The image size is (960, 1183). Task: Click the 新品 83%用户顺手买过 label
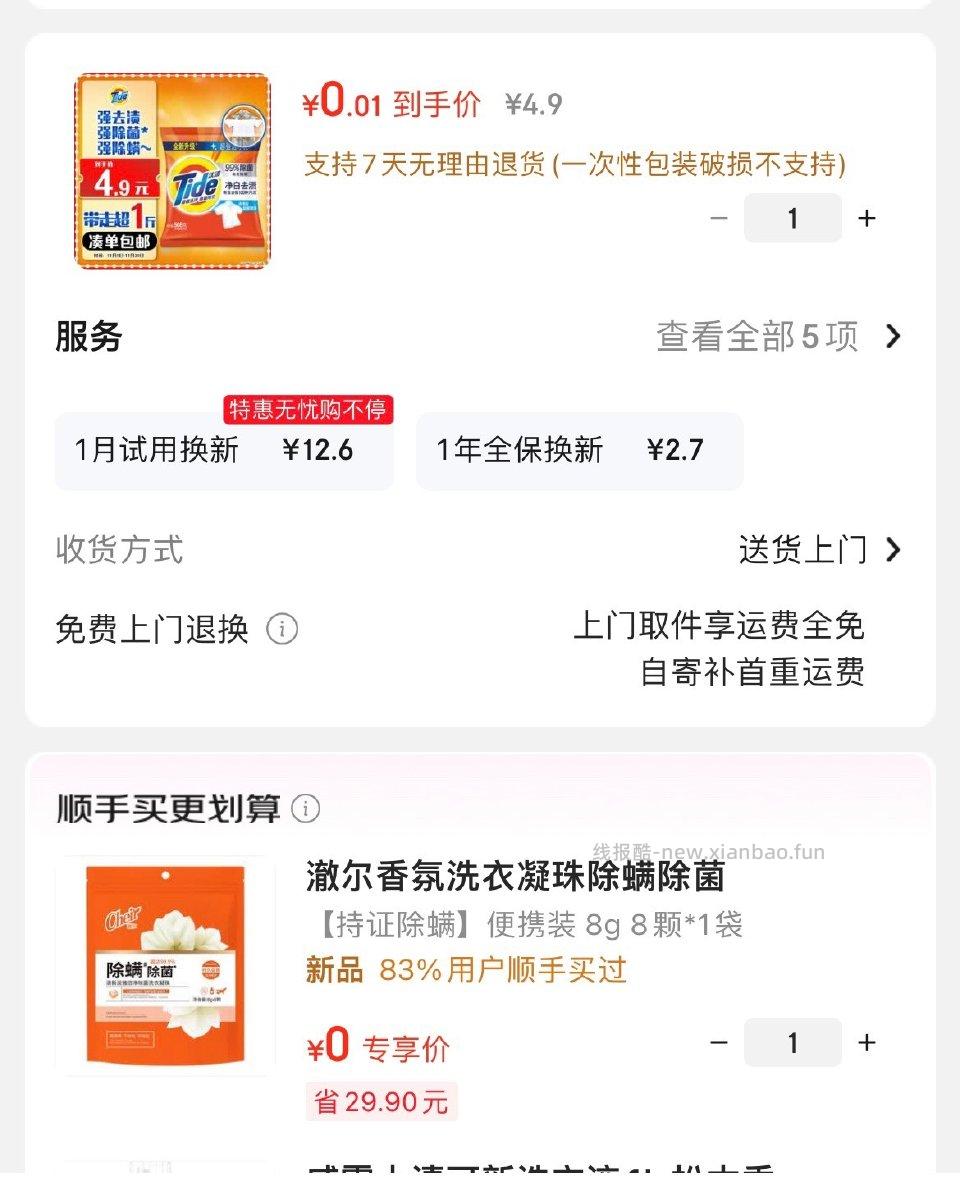point(464,970)
